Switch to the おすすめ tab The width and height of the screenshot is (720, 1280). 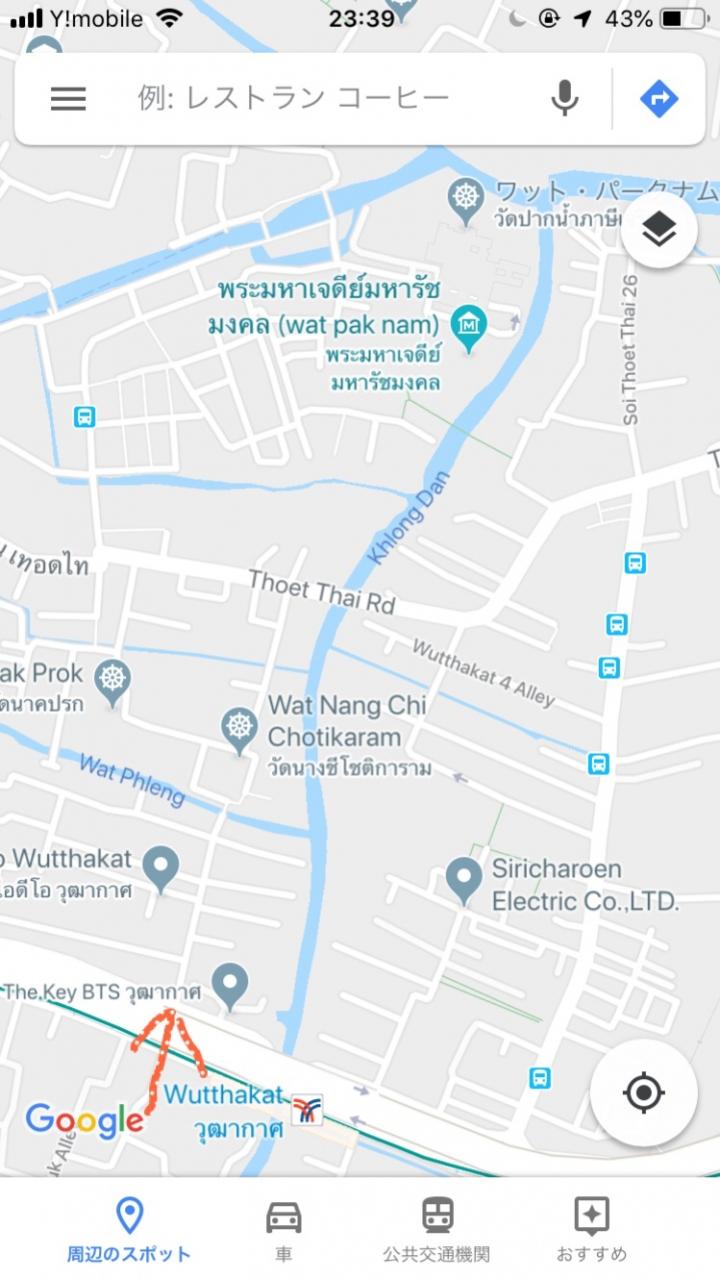tap(591, 1230)
